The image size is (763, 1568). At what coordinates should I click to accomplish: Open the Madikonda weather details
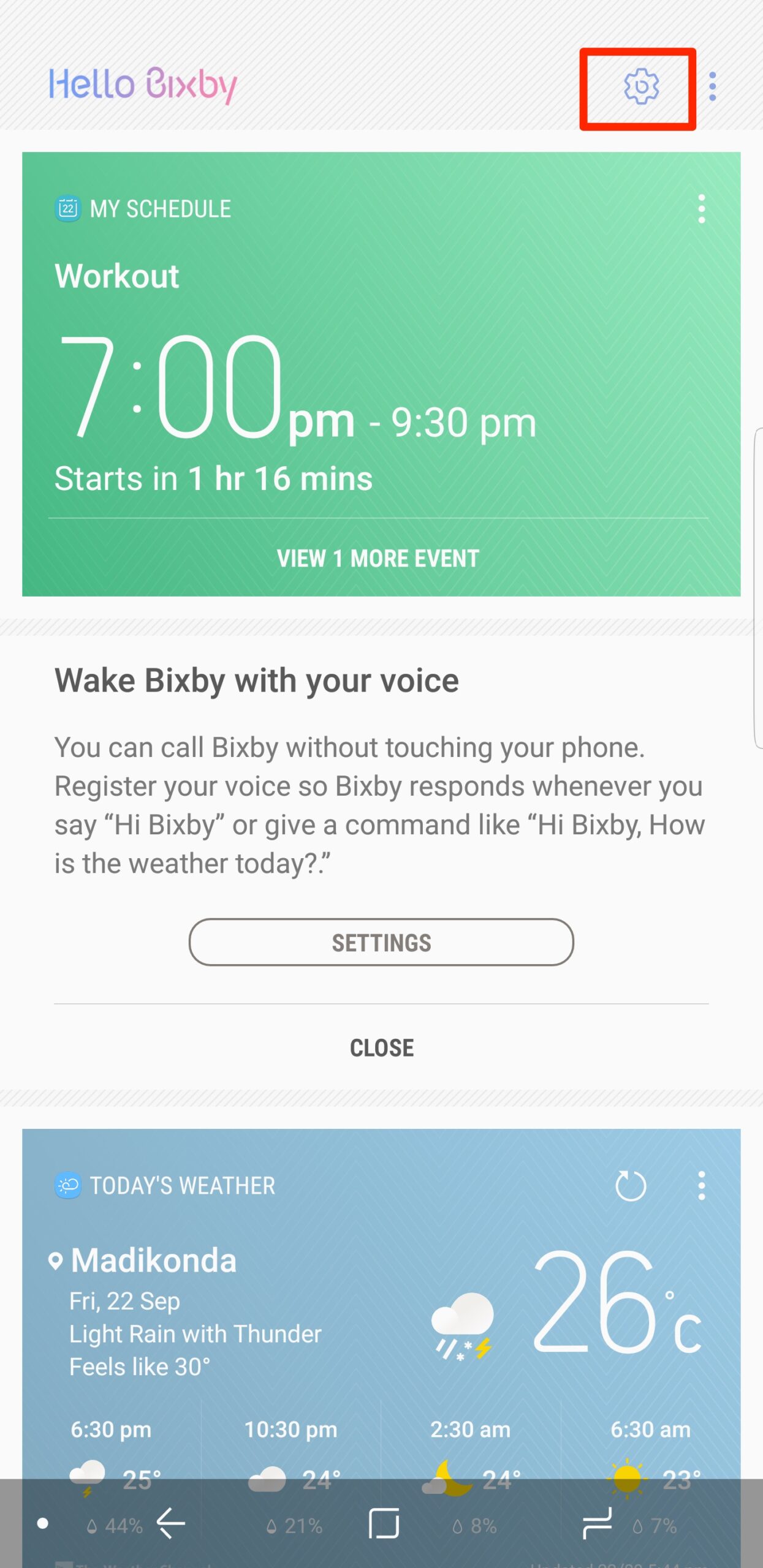[x=153, y=1261]
